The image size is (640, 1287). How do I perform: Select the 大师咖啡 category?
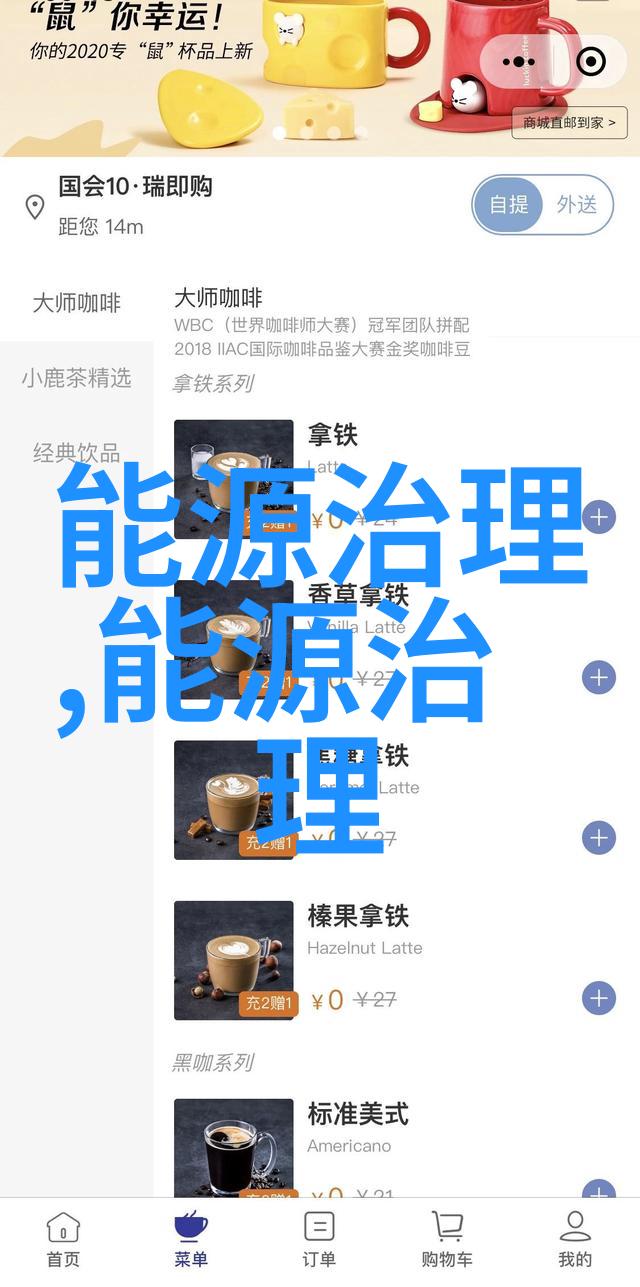[76, 303]
